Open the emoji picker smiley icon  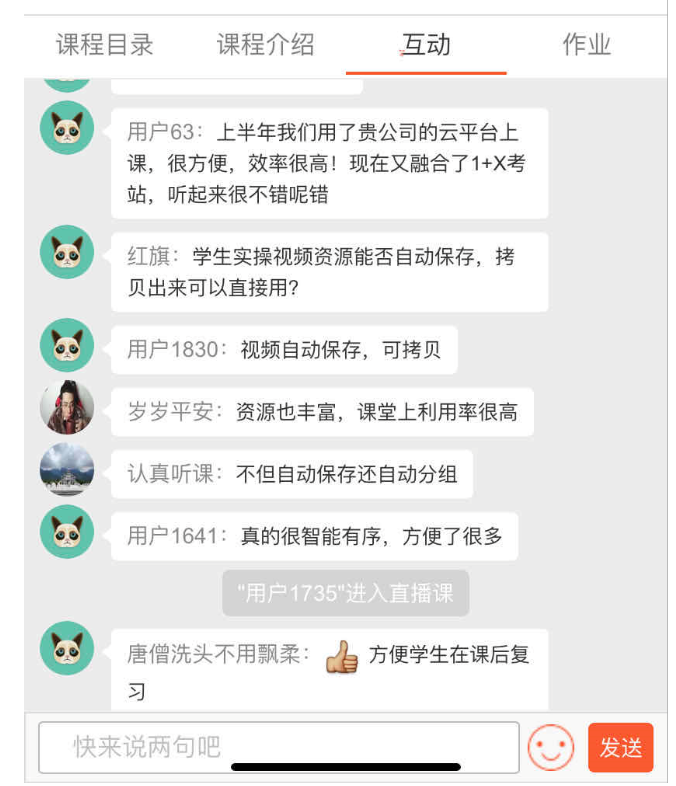click(x=551, y=747)
